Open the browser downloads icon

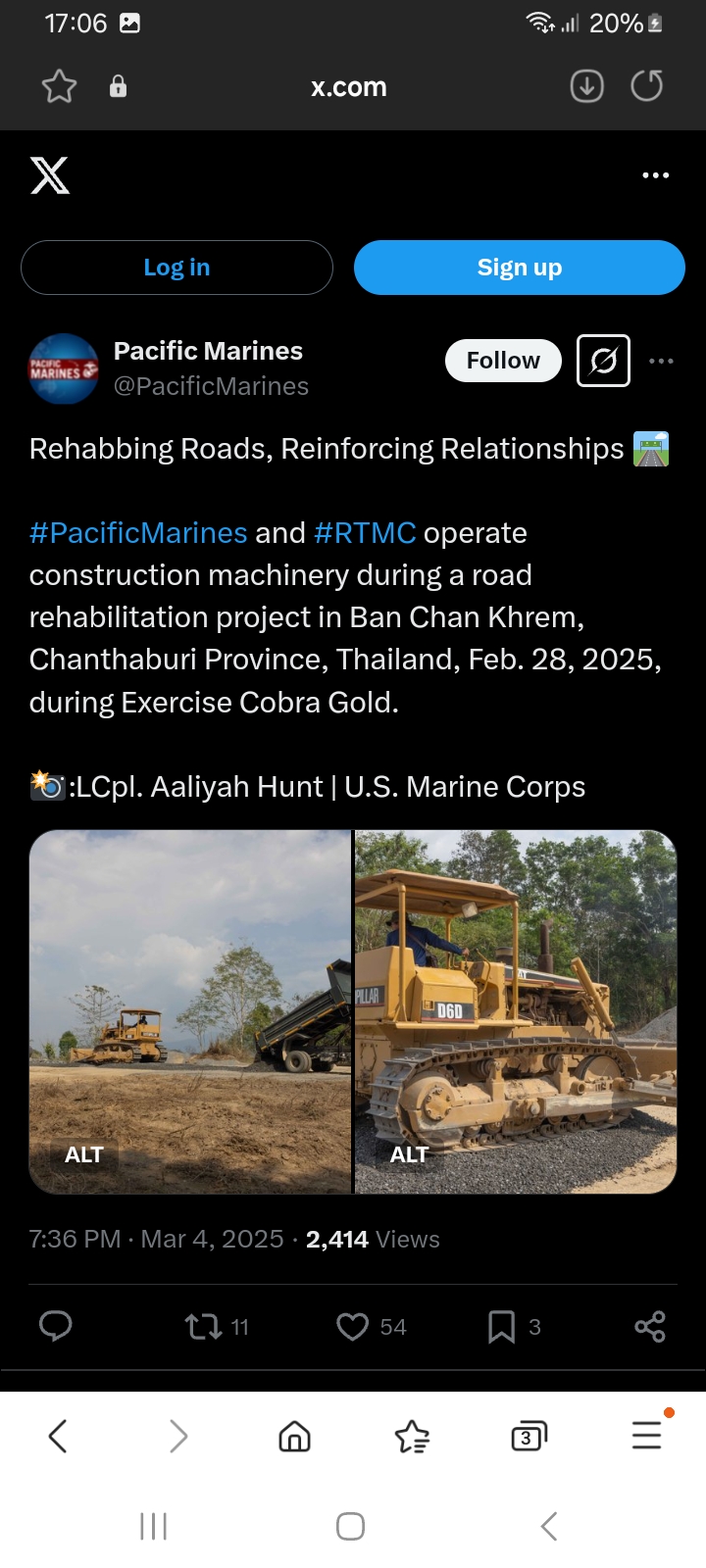click(x=586, y=86)
